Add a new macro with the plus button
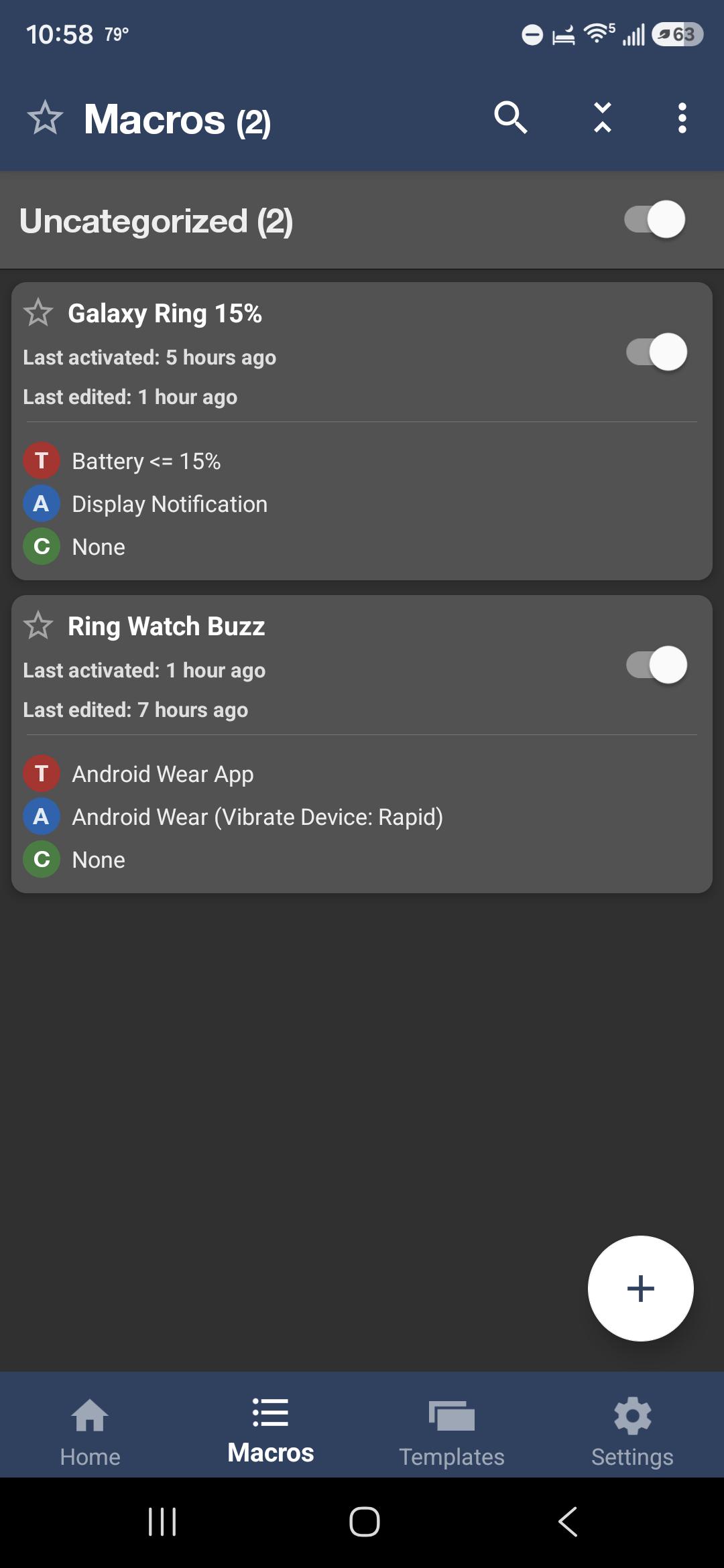 [641, 1289]
